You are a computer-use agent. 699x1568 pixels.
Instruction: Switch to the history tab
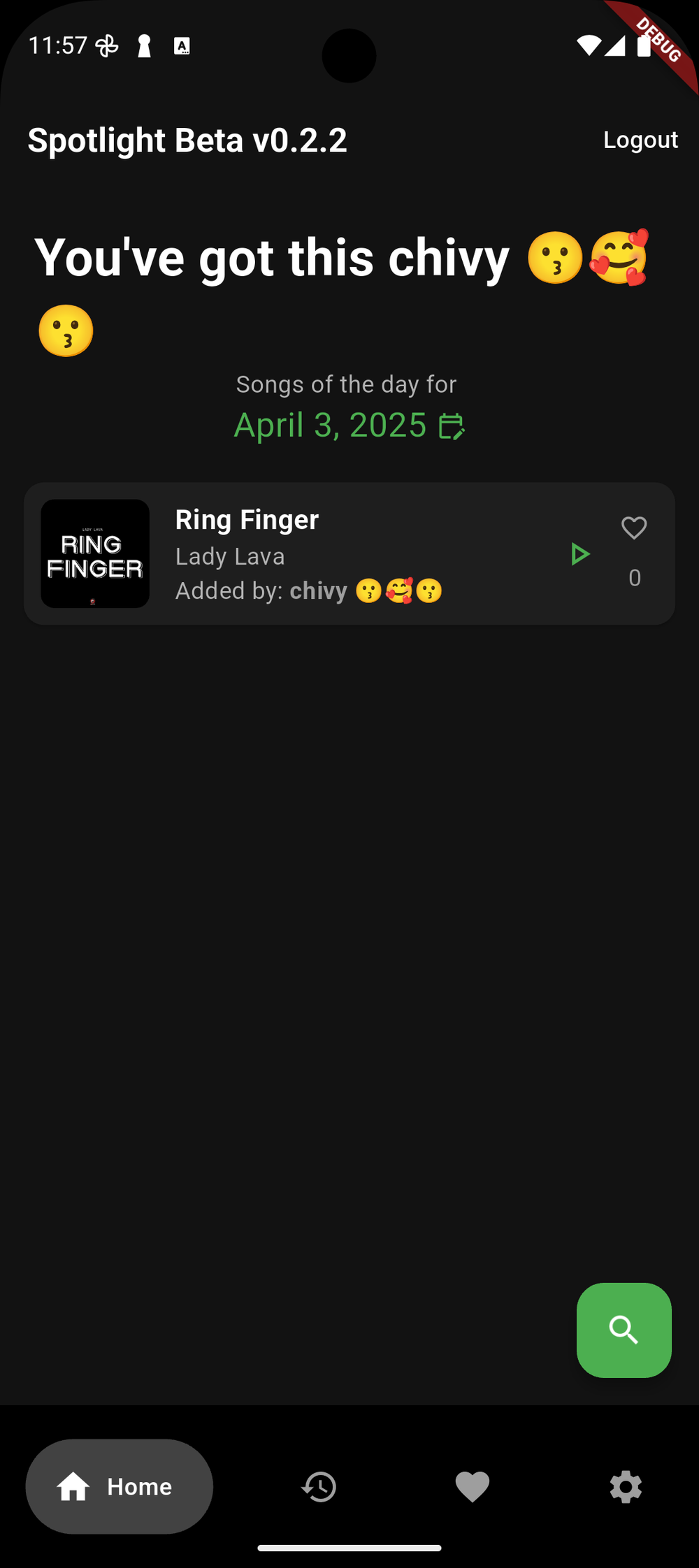pos(319,1486)
